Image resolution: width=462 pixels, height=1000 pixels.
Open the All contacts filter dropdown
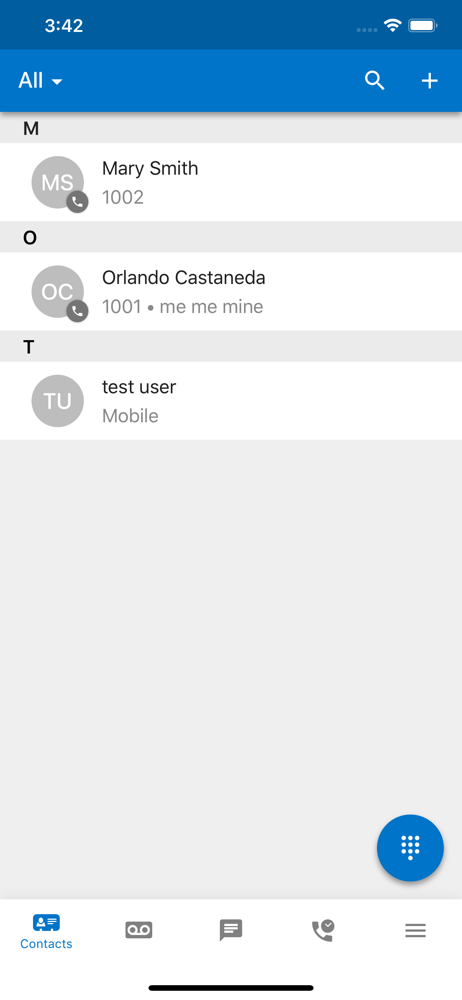tap(40, 81)
